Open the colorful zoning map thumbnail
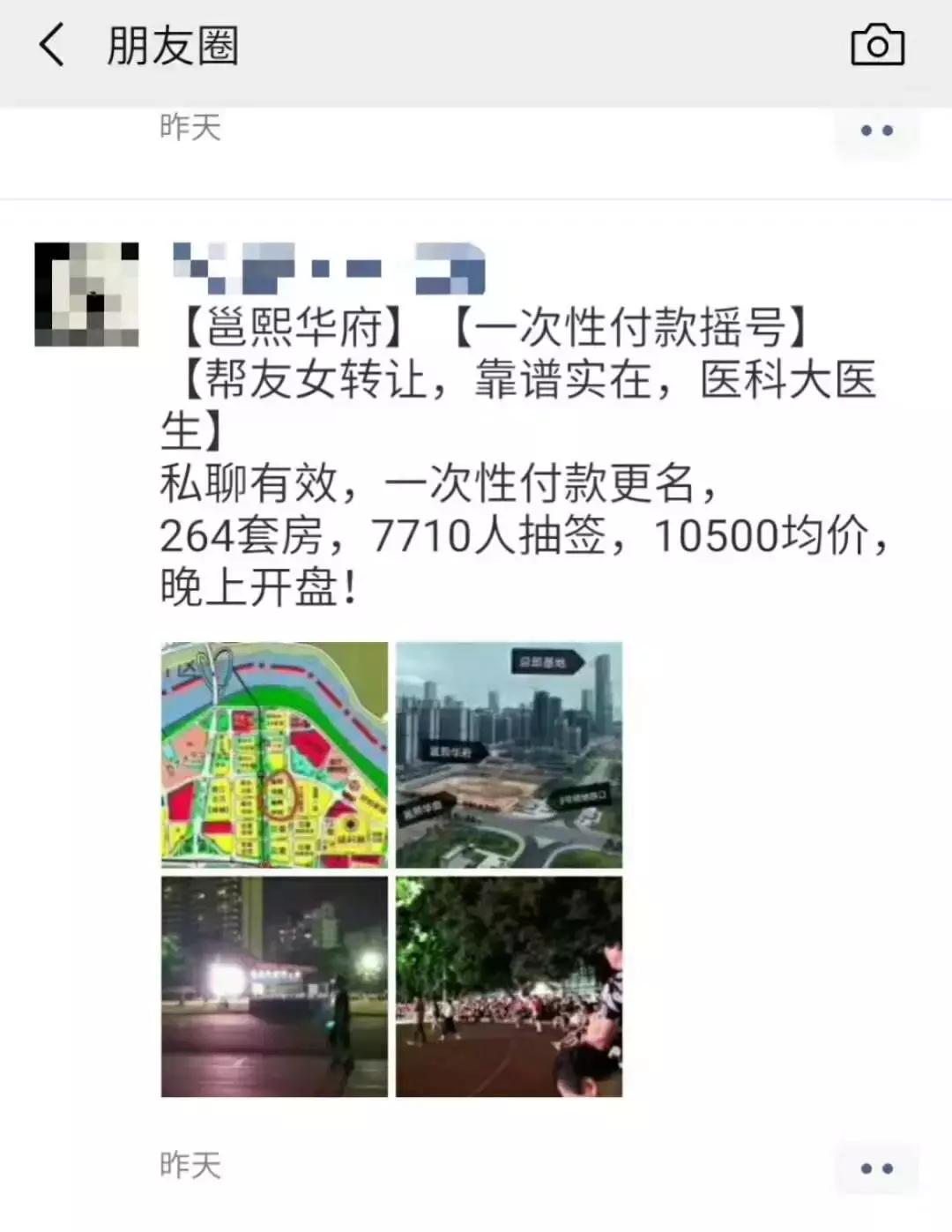952x1232 pixels. 273,752
